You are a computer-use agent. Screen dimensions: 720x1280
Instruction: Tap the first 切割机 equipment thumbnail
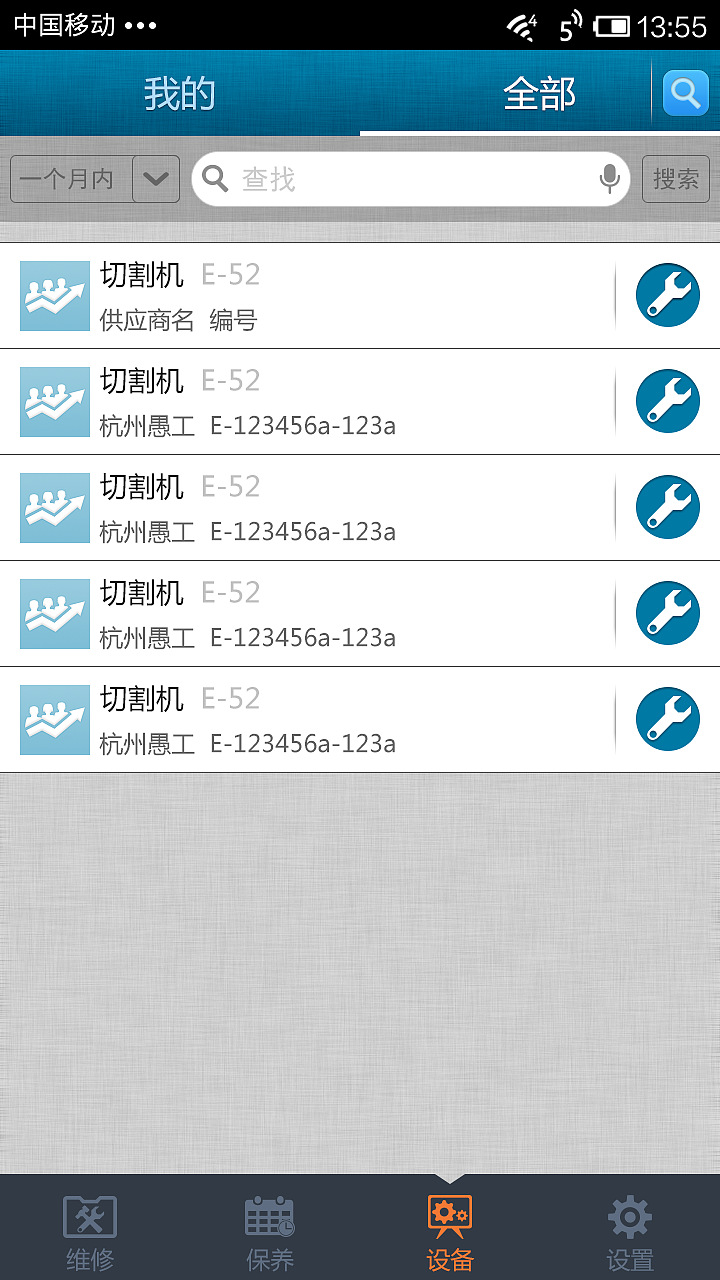click(54, 295)
